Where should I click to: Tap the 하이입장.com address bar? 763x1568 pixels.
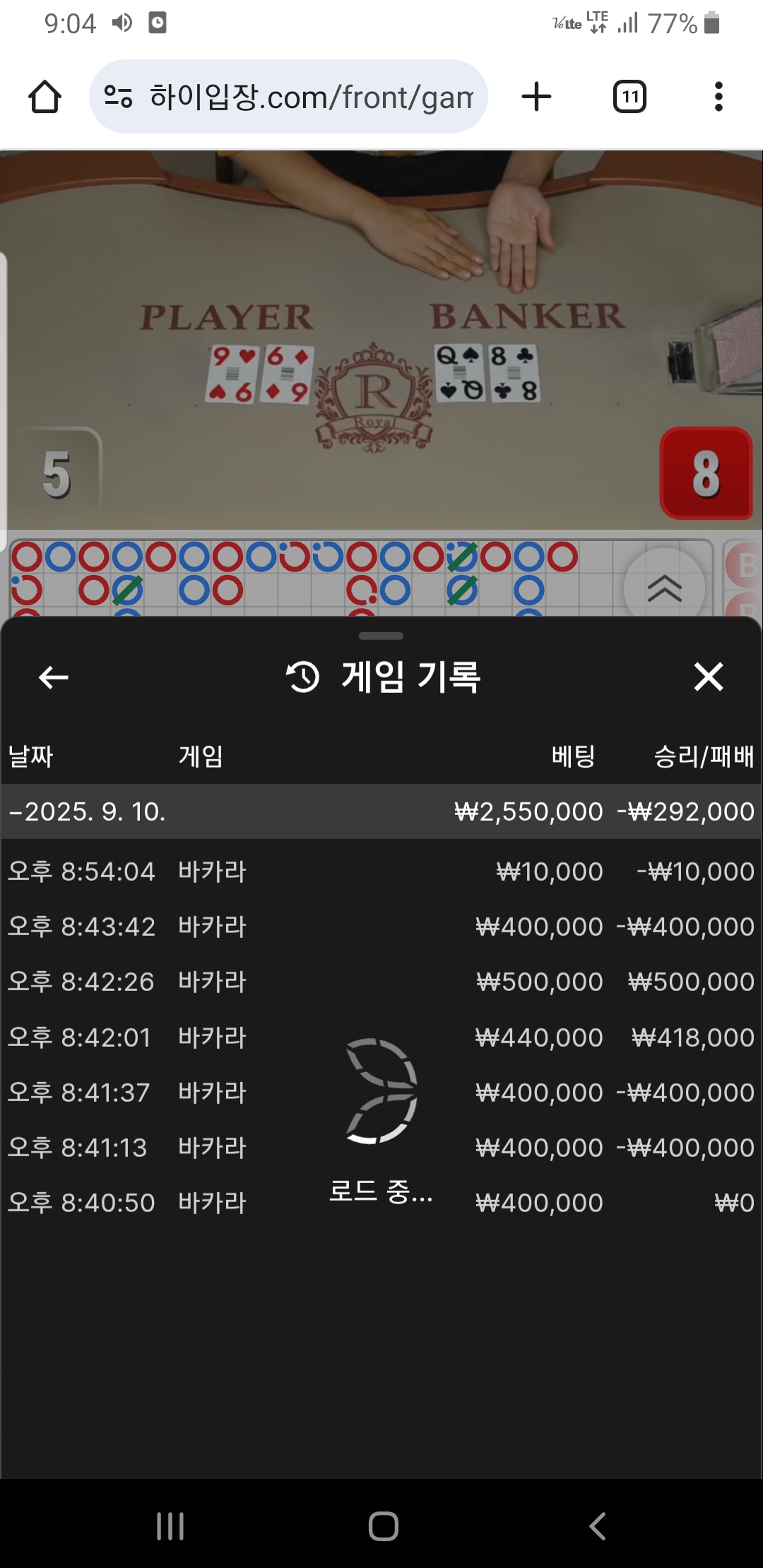tap(290, 97)
